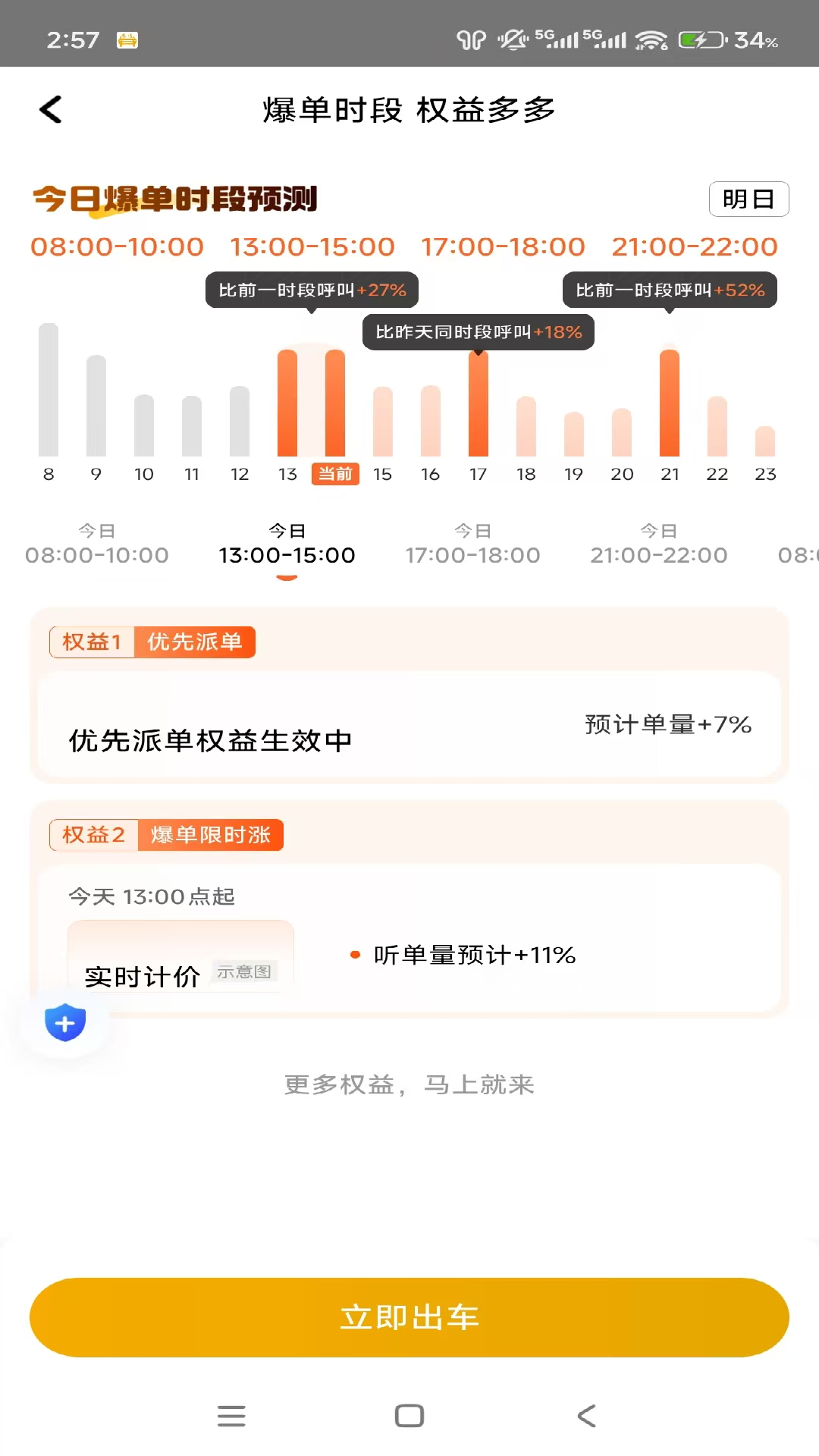The width and height of the screenshot is (819, 1456).
Task: Select the 今日 17:00-18:00 period tab
Action: click(x=472, y=544)
